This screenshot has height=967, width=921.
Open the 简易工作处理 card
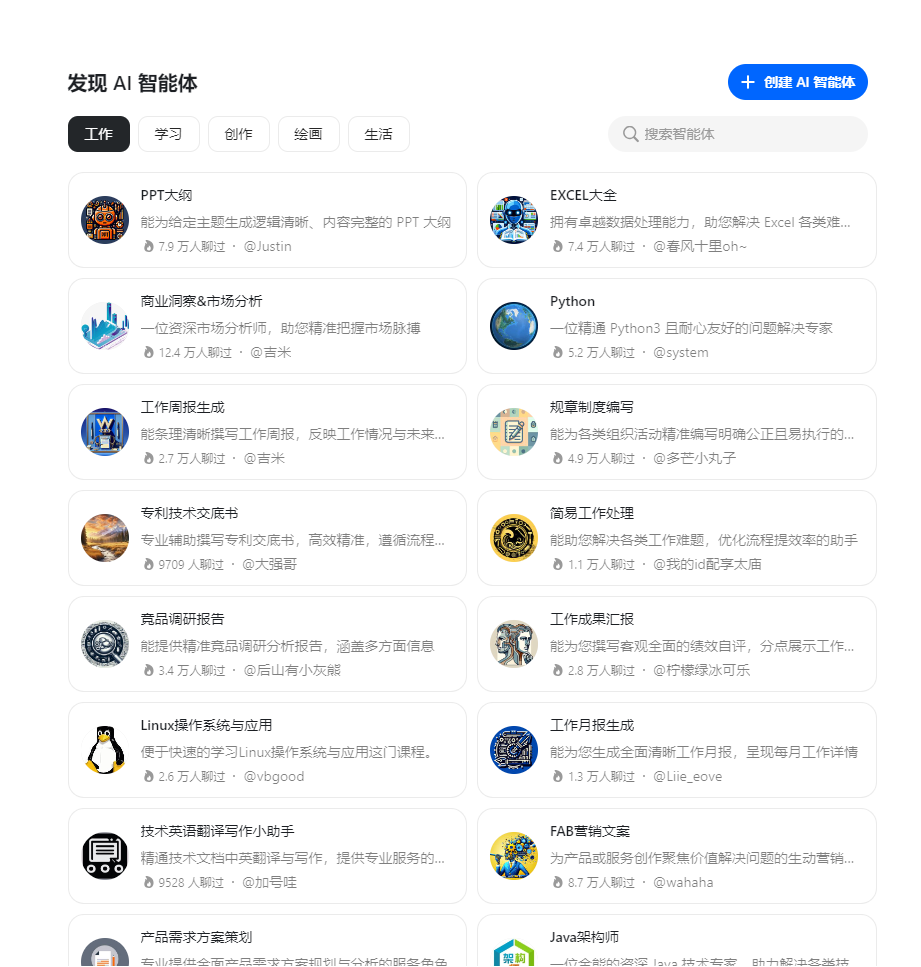coord(676,538)
